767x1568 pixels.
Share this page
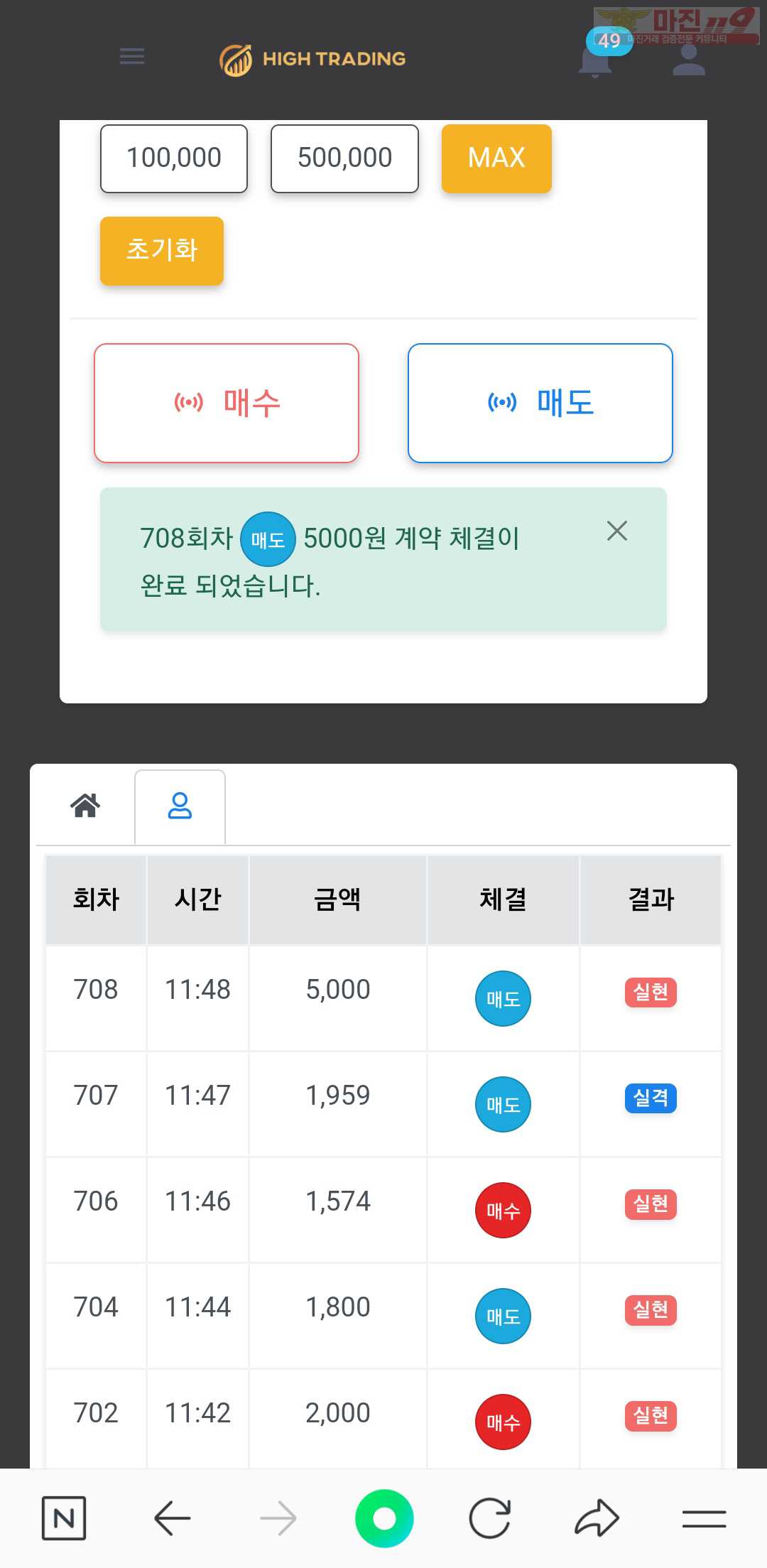coord(597,1518)
